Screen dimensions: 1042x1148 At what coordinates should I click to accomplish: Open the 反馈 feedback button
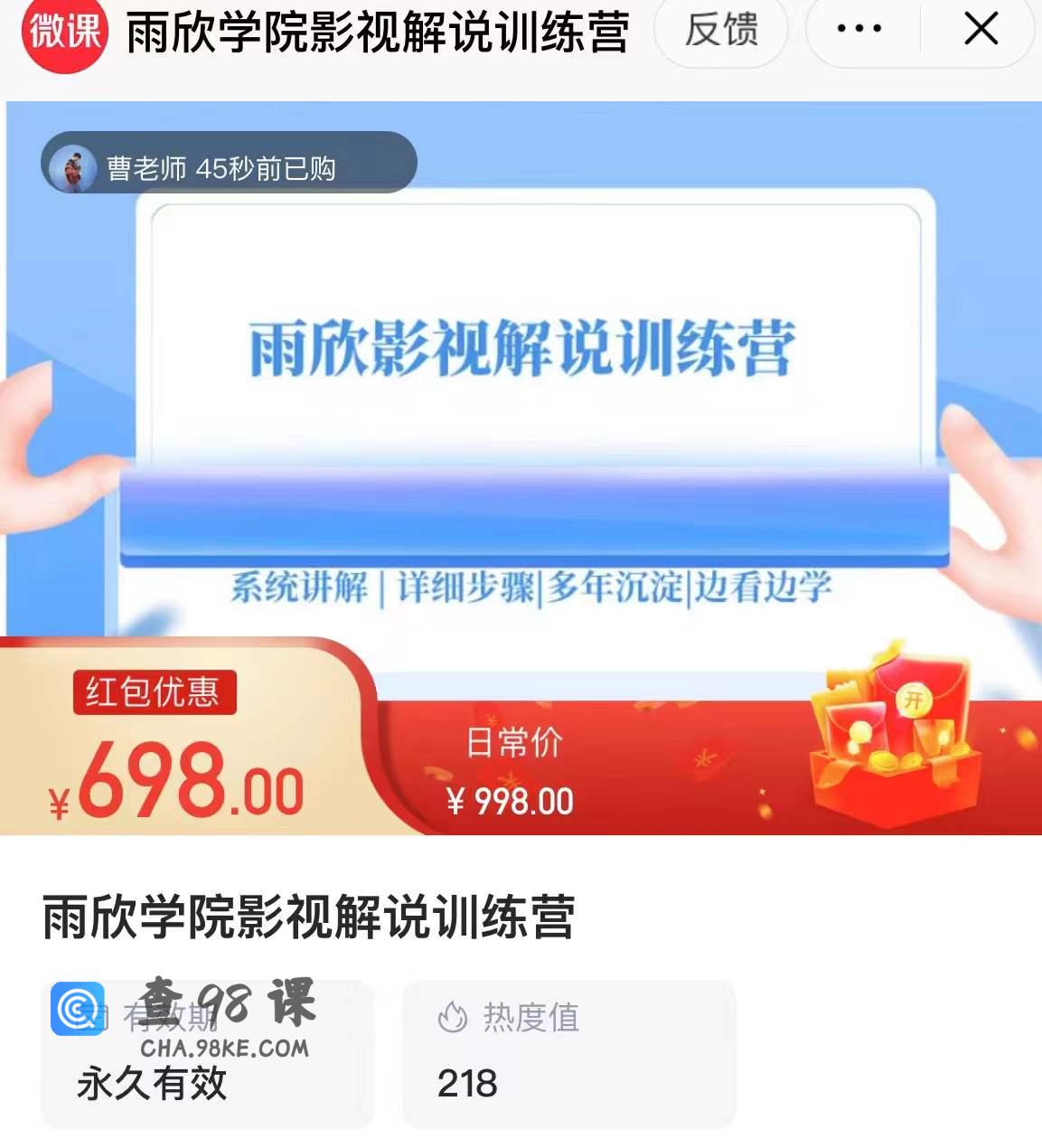tap(721, 31)
